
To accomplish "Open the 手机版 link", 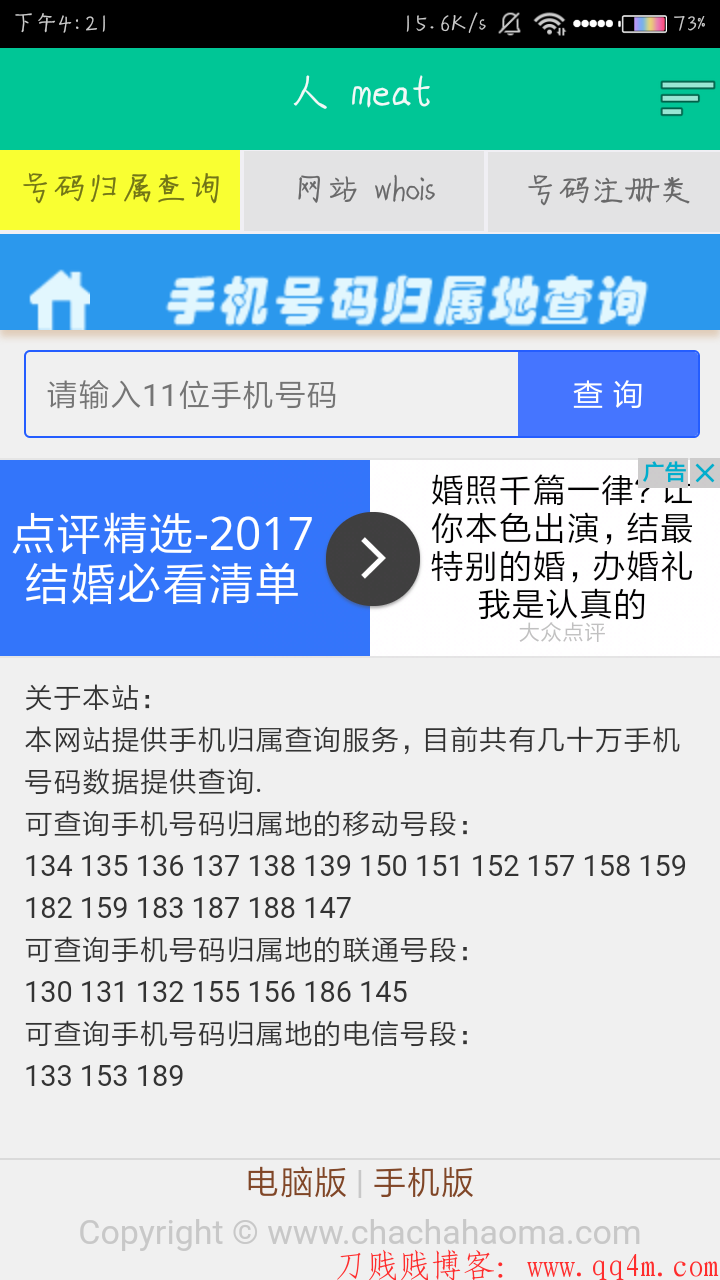I will [x=423, y=1183].
